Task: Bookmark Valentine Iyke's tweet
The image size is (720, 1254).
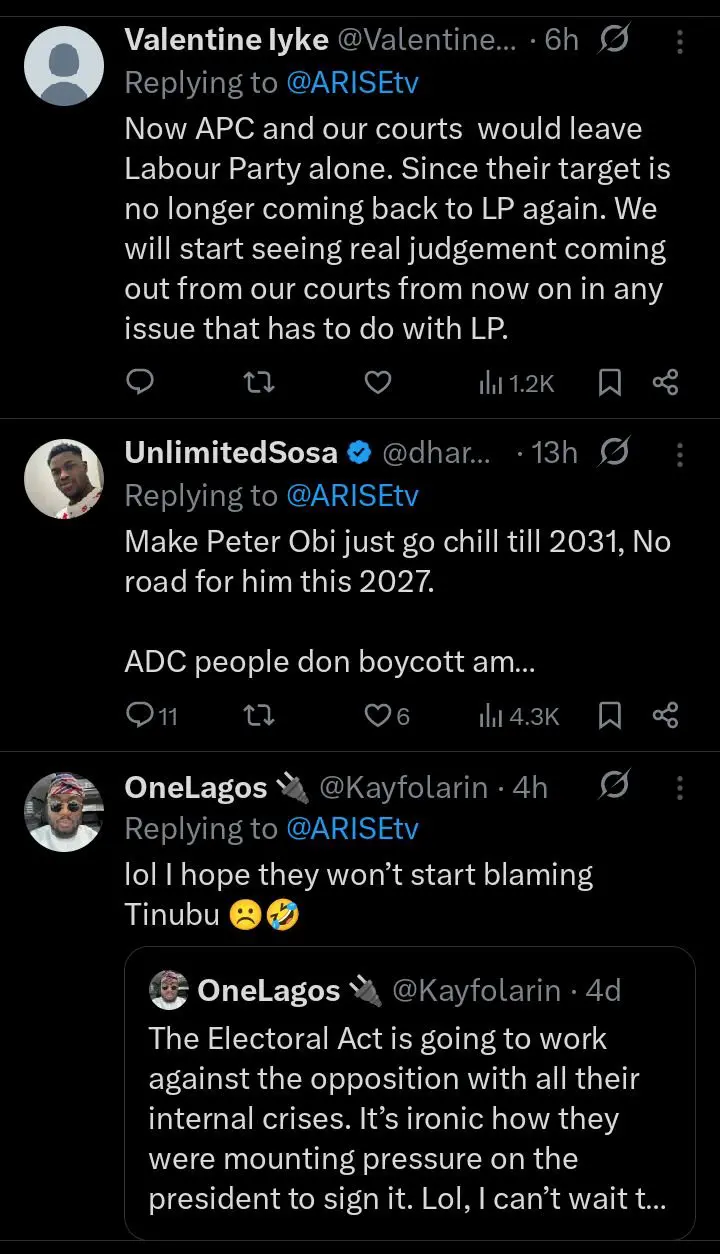Action: 610,382
